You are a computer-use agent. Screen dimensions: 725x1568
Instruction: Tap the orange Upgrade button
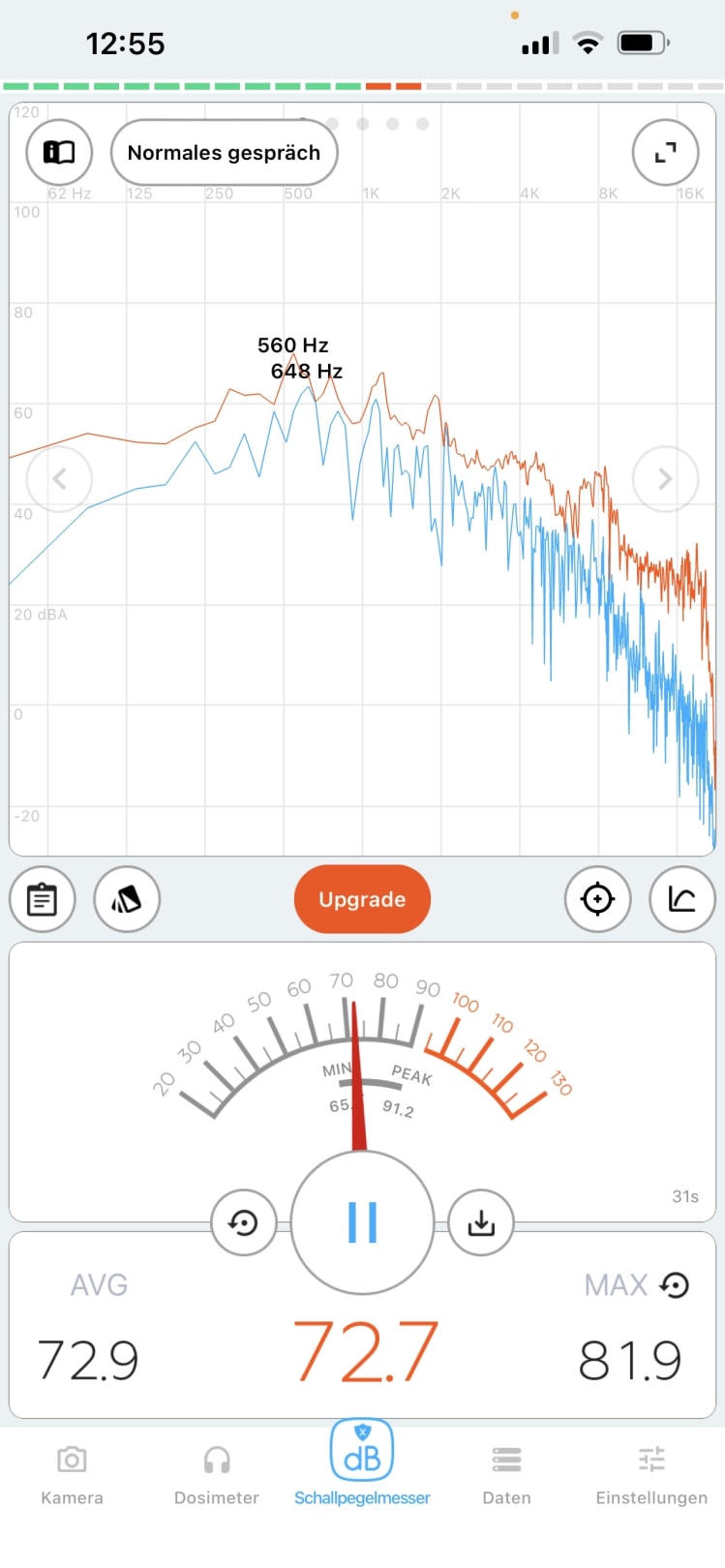[362, 899]
